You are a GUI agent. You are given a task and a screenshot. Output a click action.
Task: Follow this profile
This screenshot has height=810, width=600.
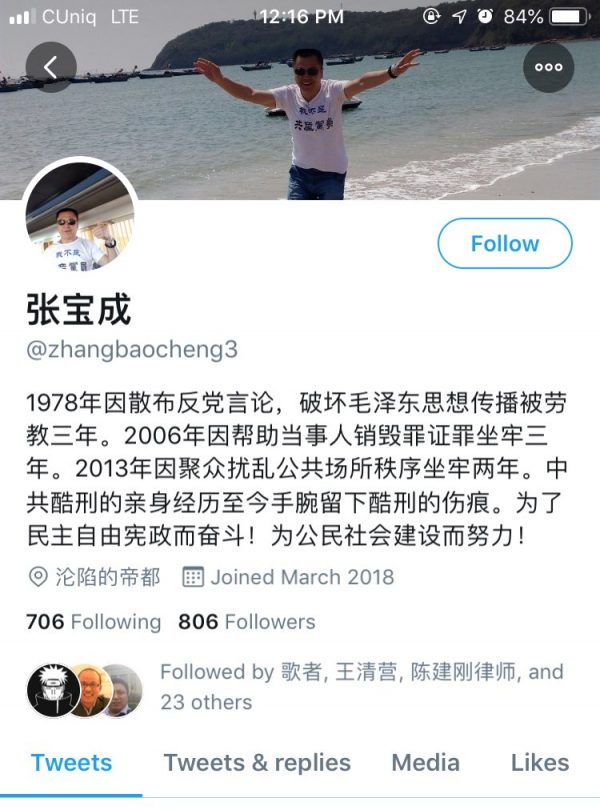505,244
